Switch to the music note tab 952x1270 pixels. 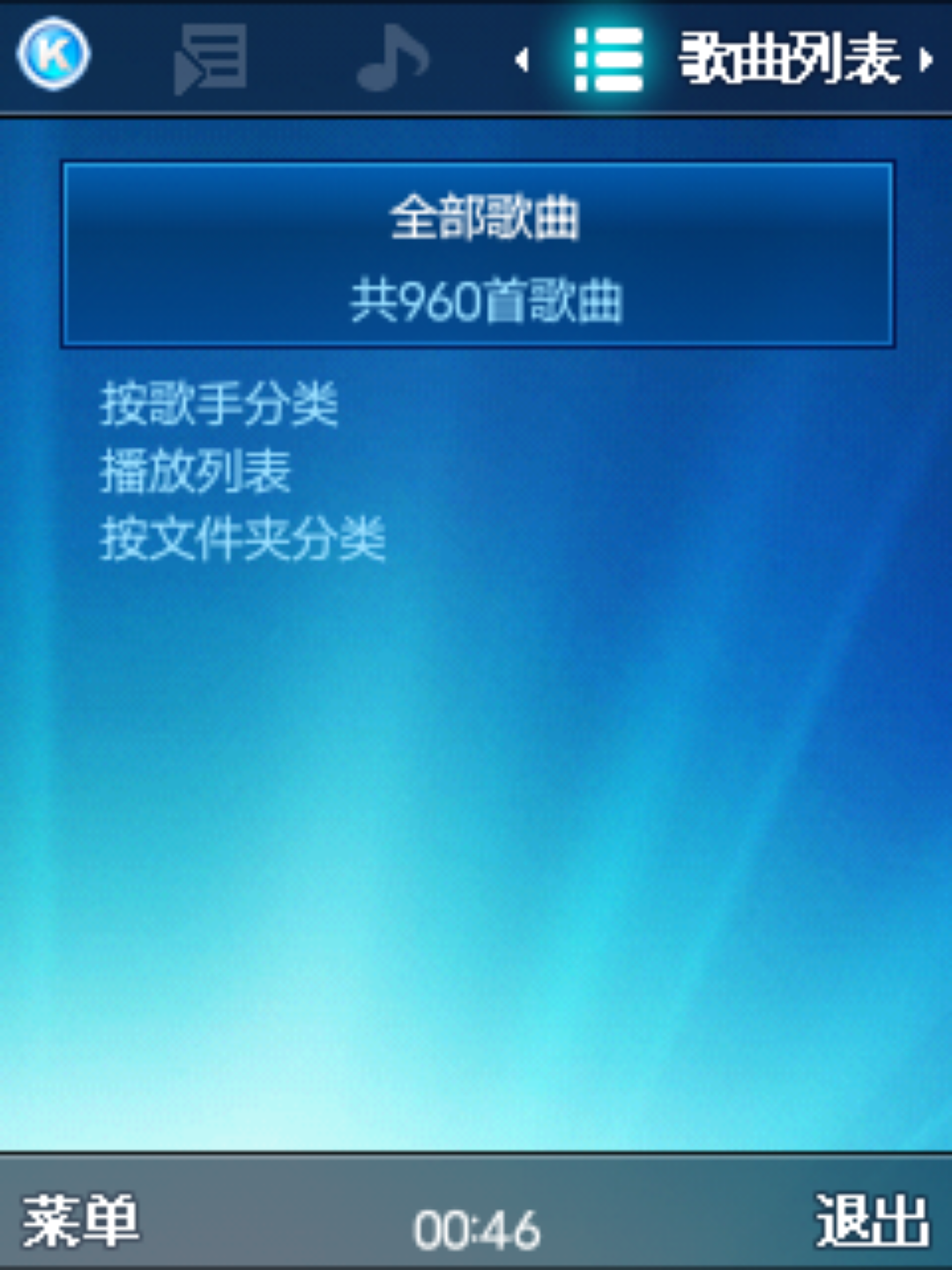[x=392, y=58]
